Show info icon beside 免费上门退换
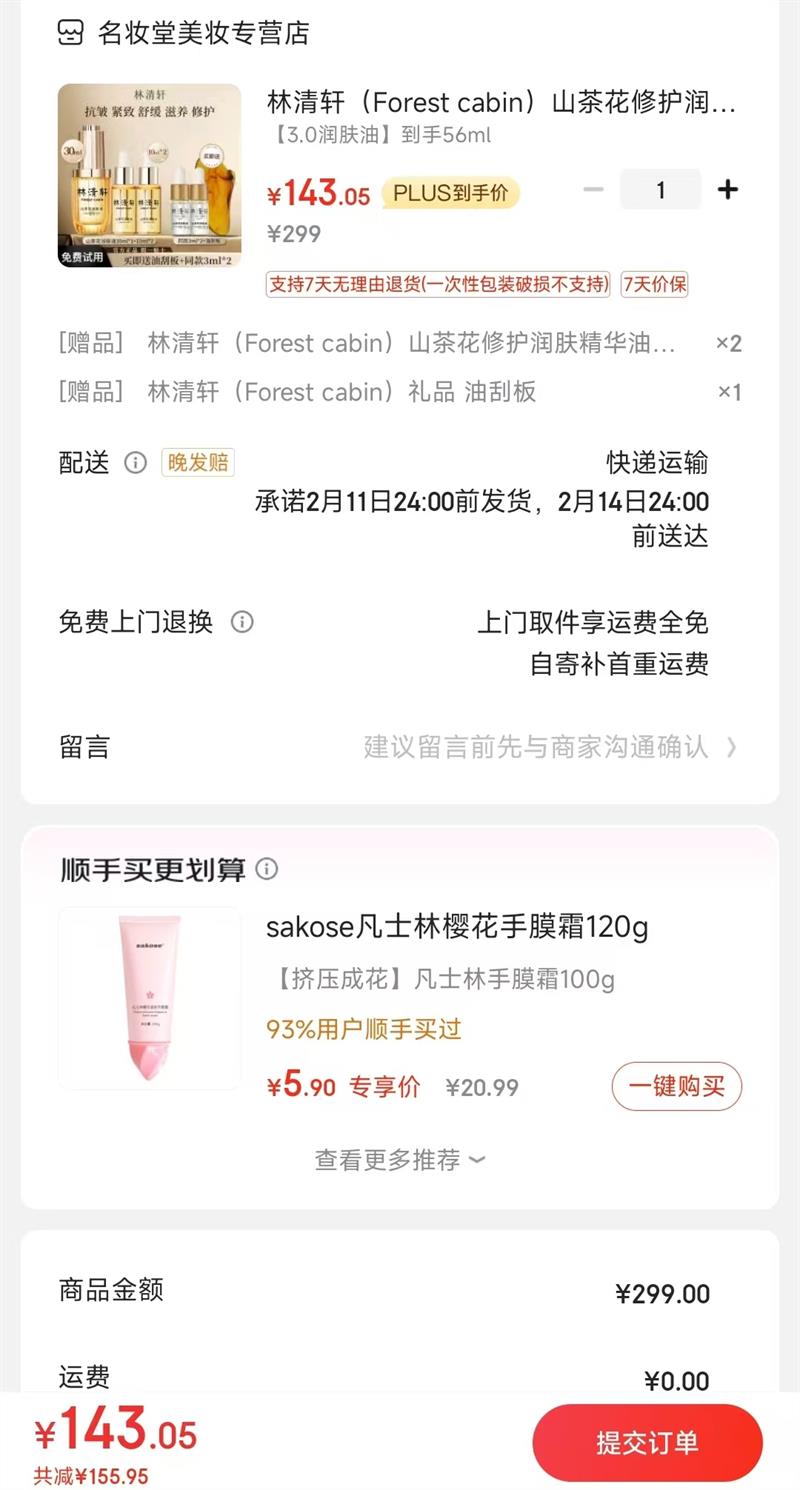This screenshot has width=800, height=1490. pos(242,622)
